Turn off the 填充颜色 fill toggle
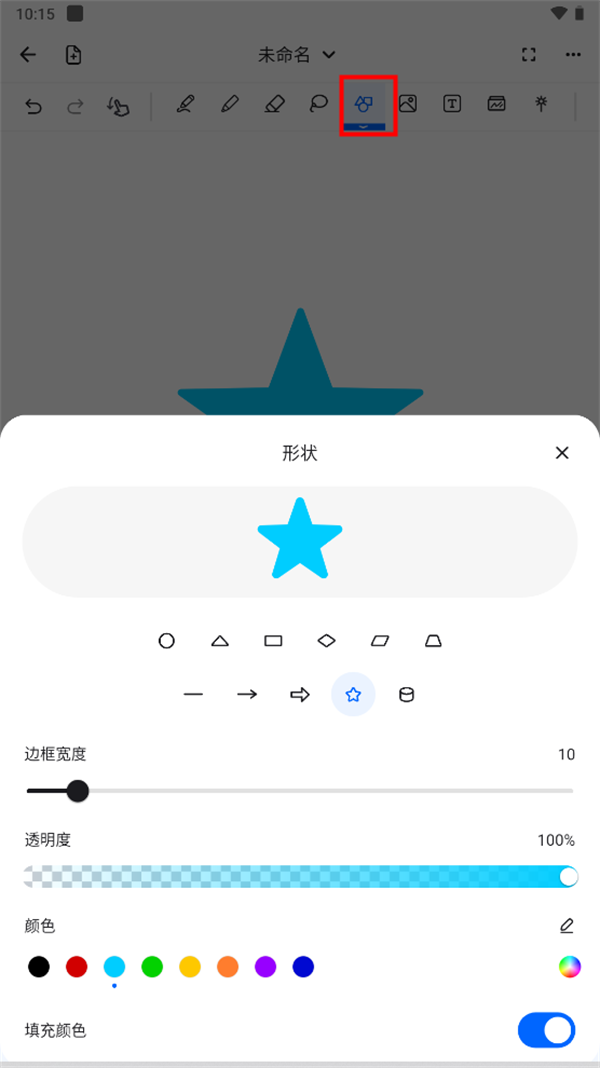 coord(546,1031)
